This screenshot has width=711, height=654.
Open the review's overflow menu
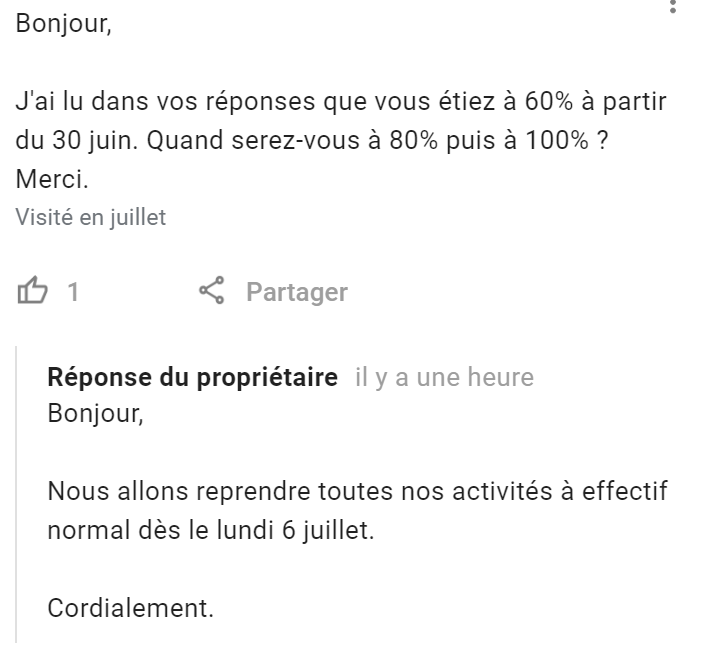coord(673,8)
